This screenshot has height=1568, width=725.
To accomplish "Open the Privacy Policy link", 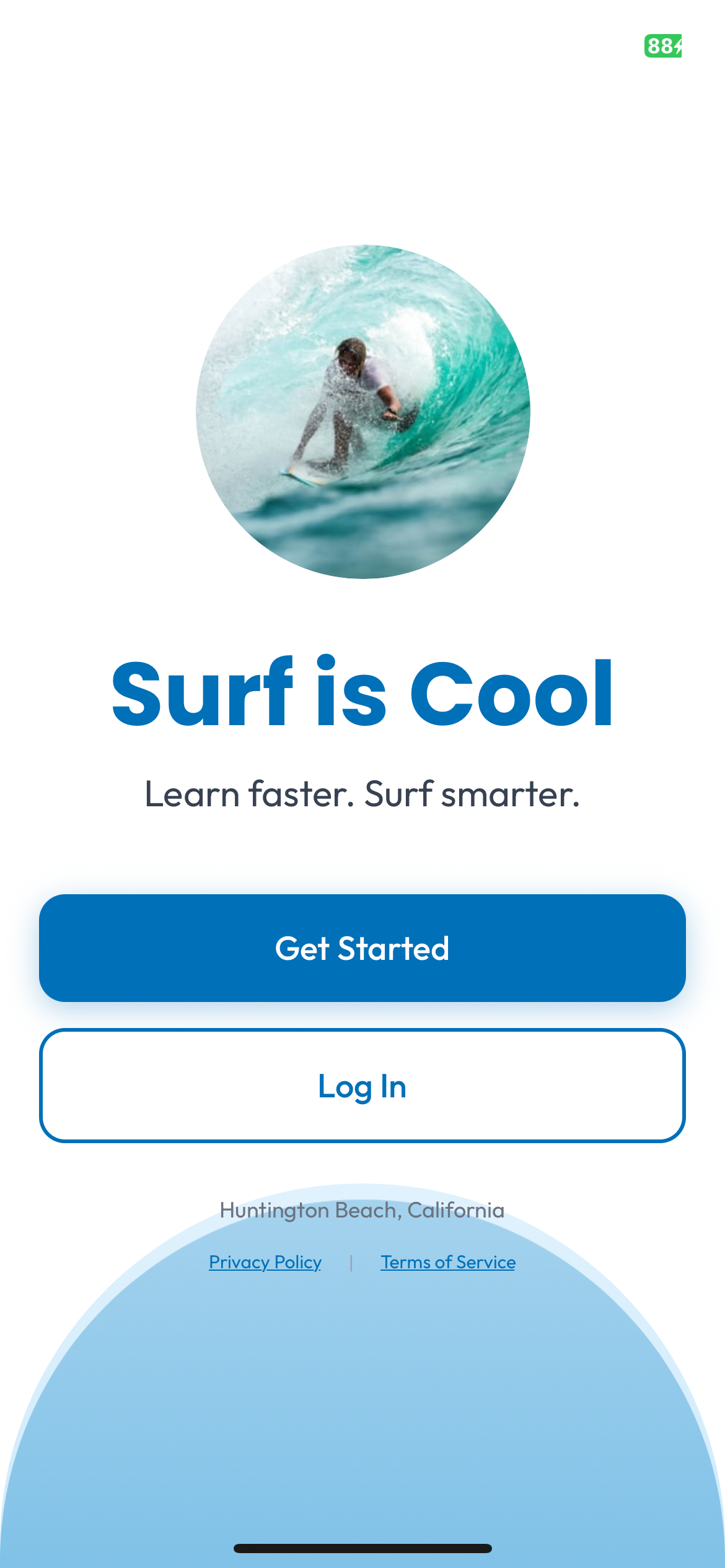I will click(265, 1262).
